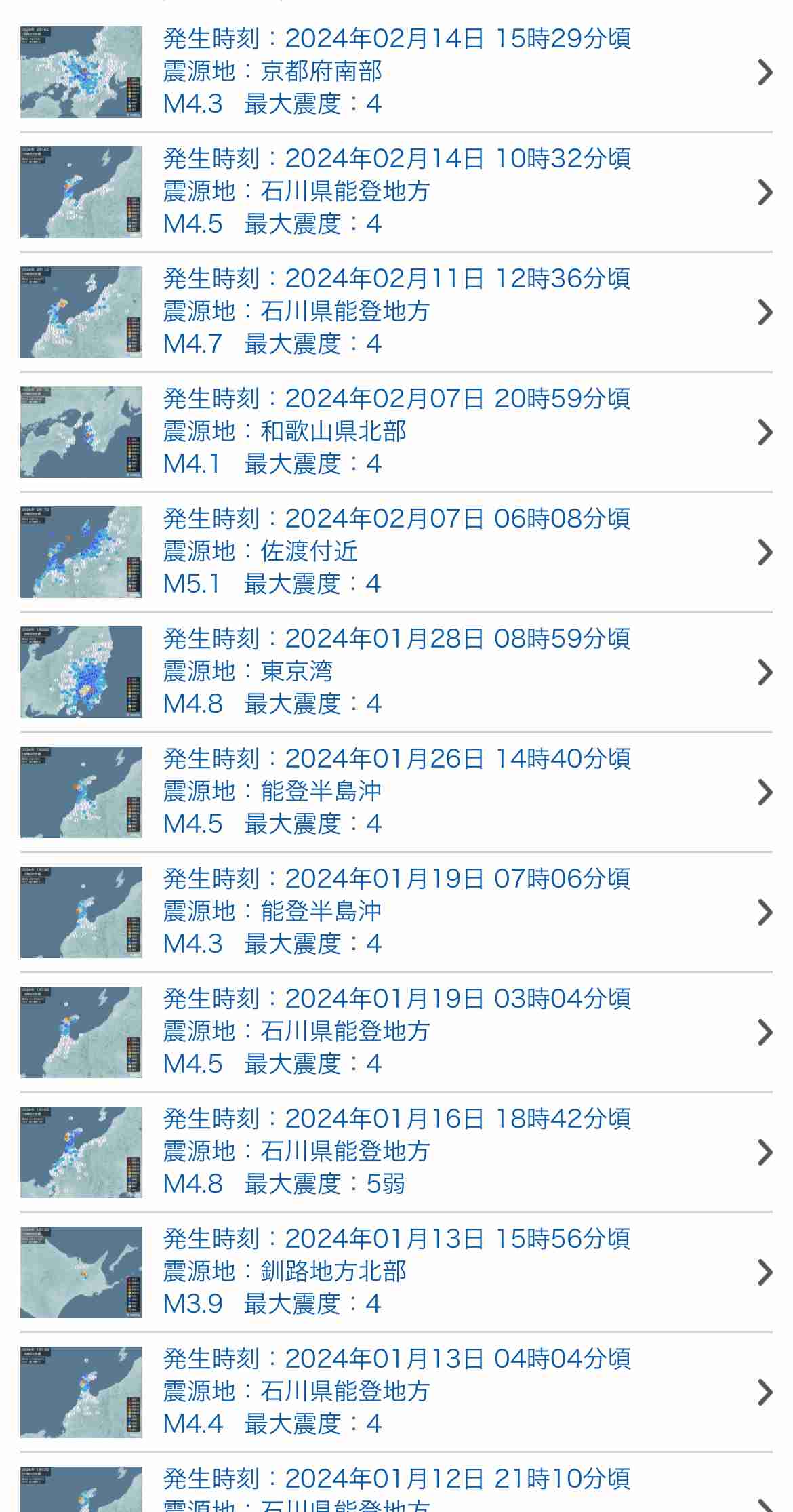
Task: Click the 能登半島沖 January 19 earthquake row
Action: [x=396, y=910]
